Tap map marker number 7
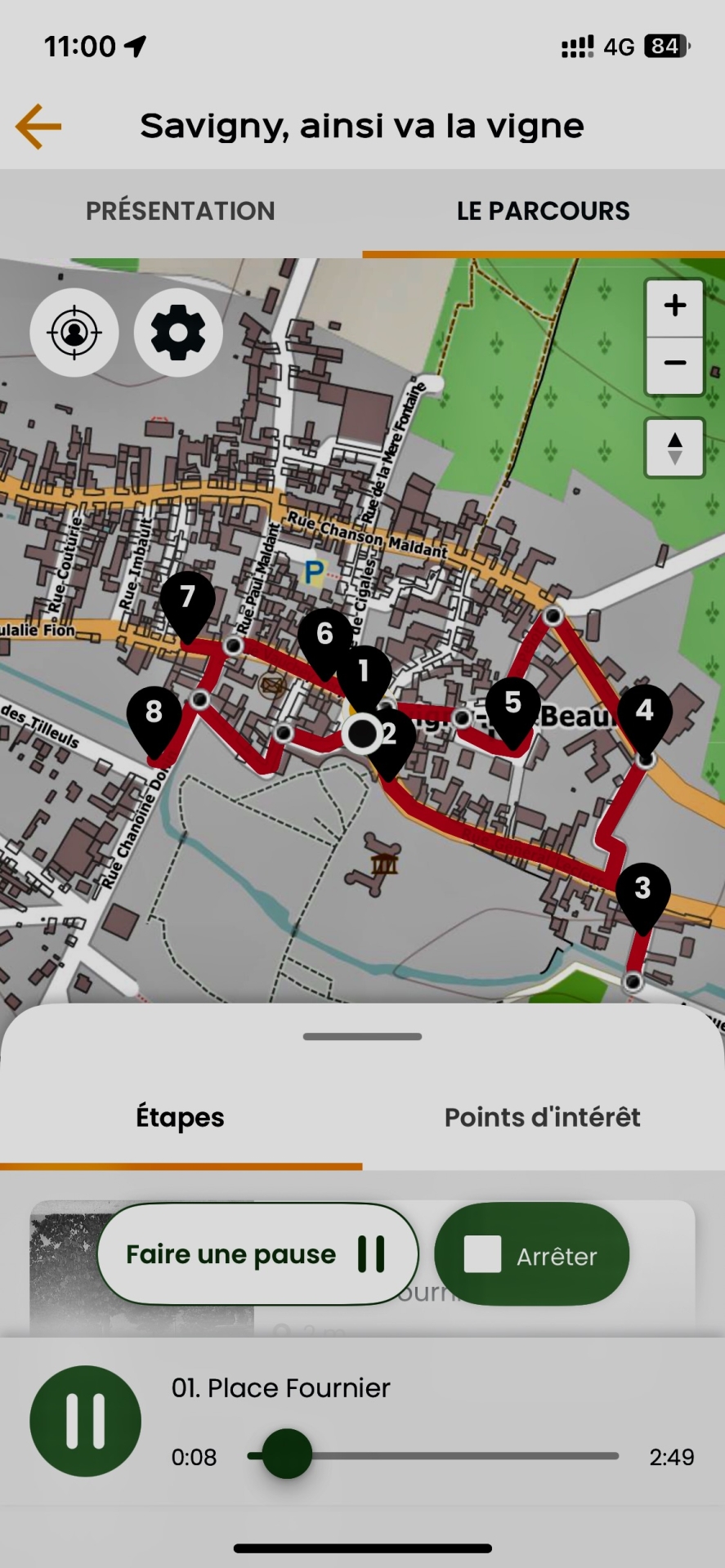Screen dimensions: 725x1568 click(x=188, y=606)
